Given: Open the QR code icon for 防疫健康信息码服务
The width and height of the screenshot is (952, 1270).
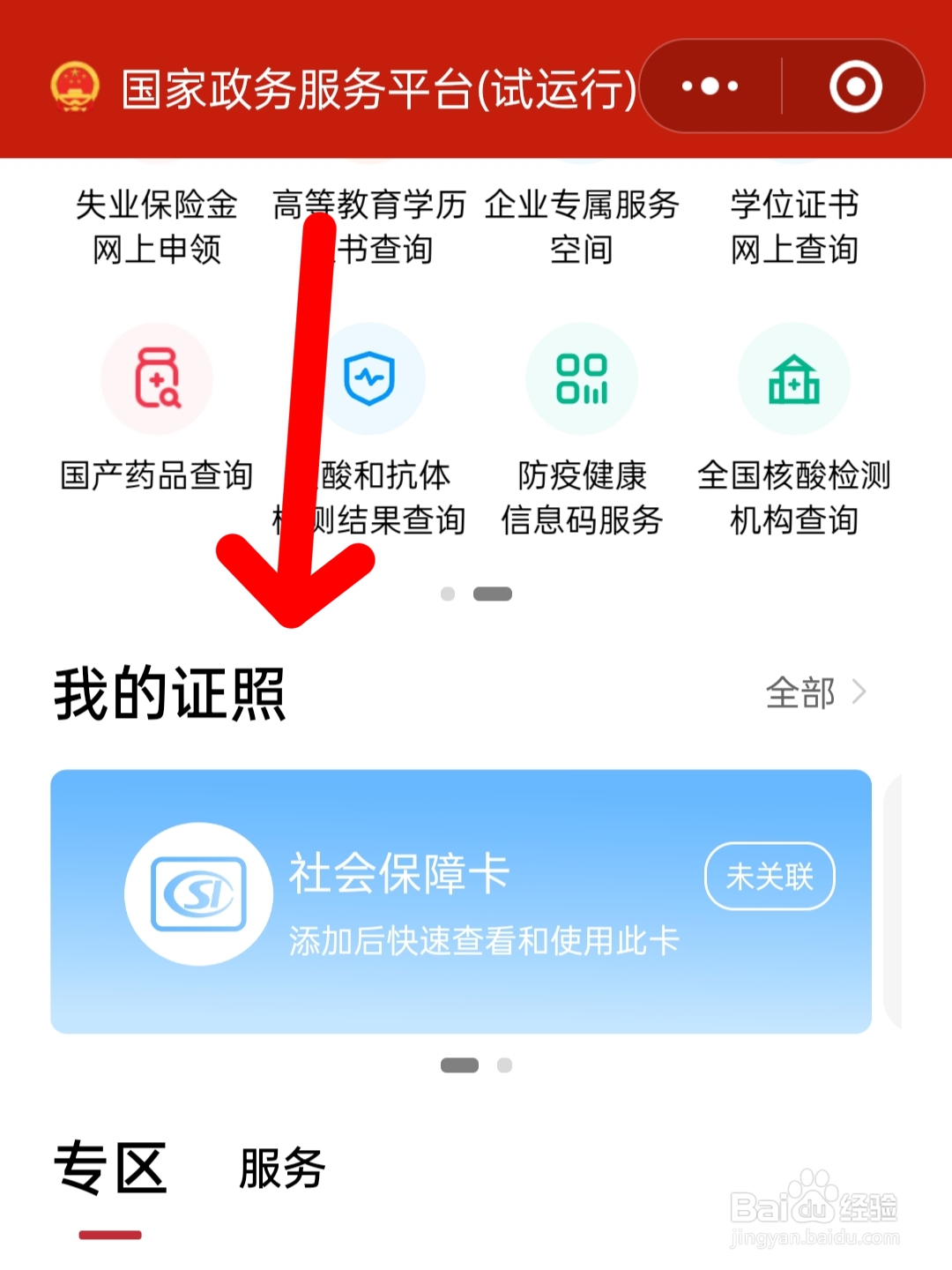Looking at the screenshot, I should pos(582,377).
